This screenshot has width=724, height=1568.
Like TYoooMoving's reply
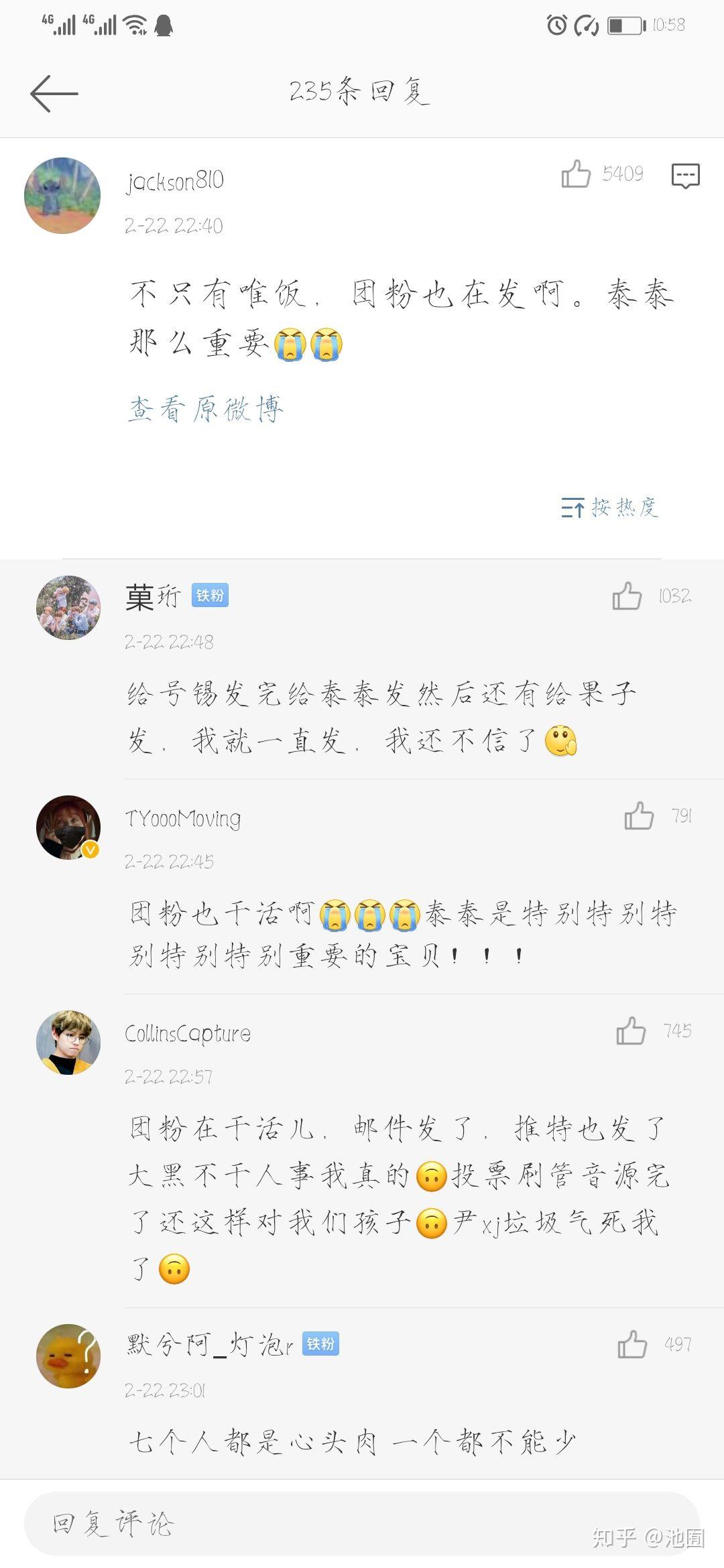point(639,816)
